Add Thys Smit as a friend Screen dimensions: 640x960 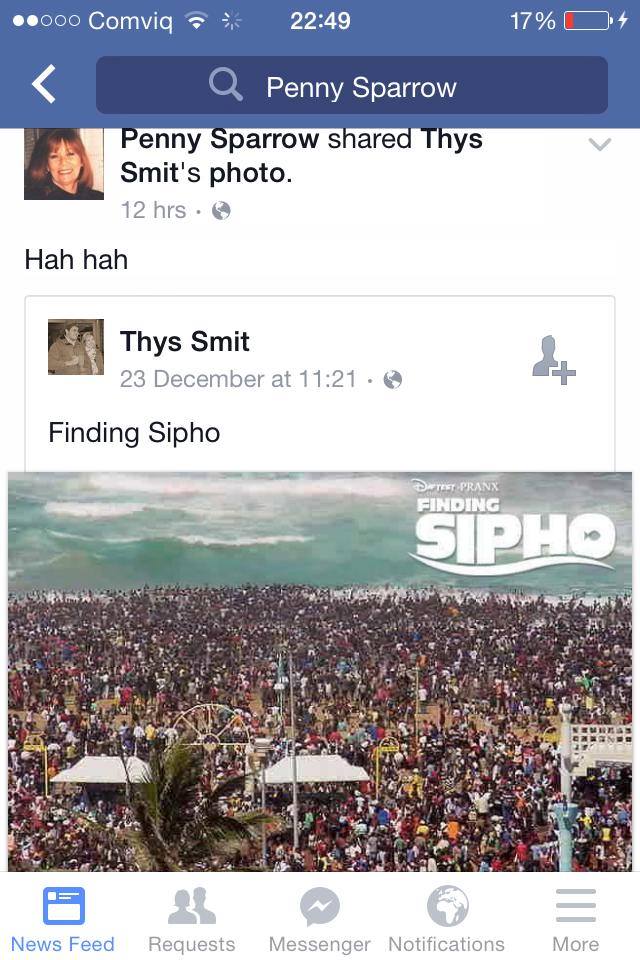(x=553, y=359)
